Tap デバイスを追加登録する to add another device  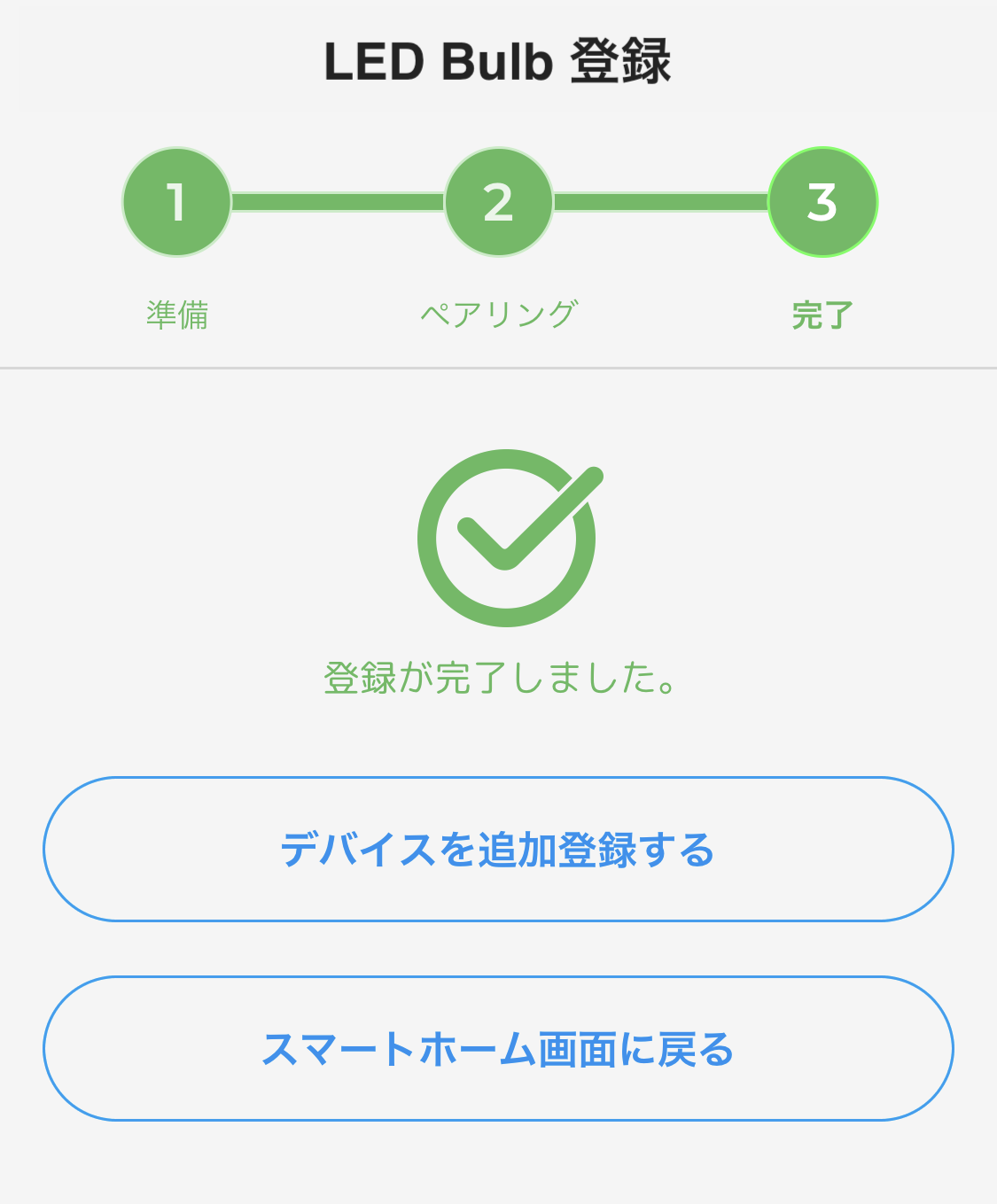click(498, 850)
